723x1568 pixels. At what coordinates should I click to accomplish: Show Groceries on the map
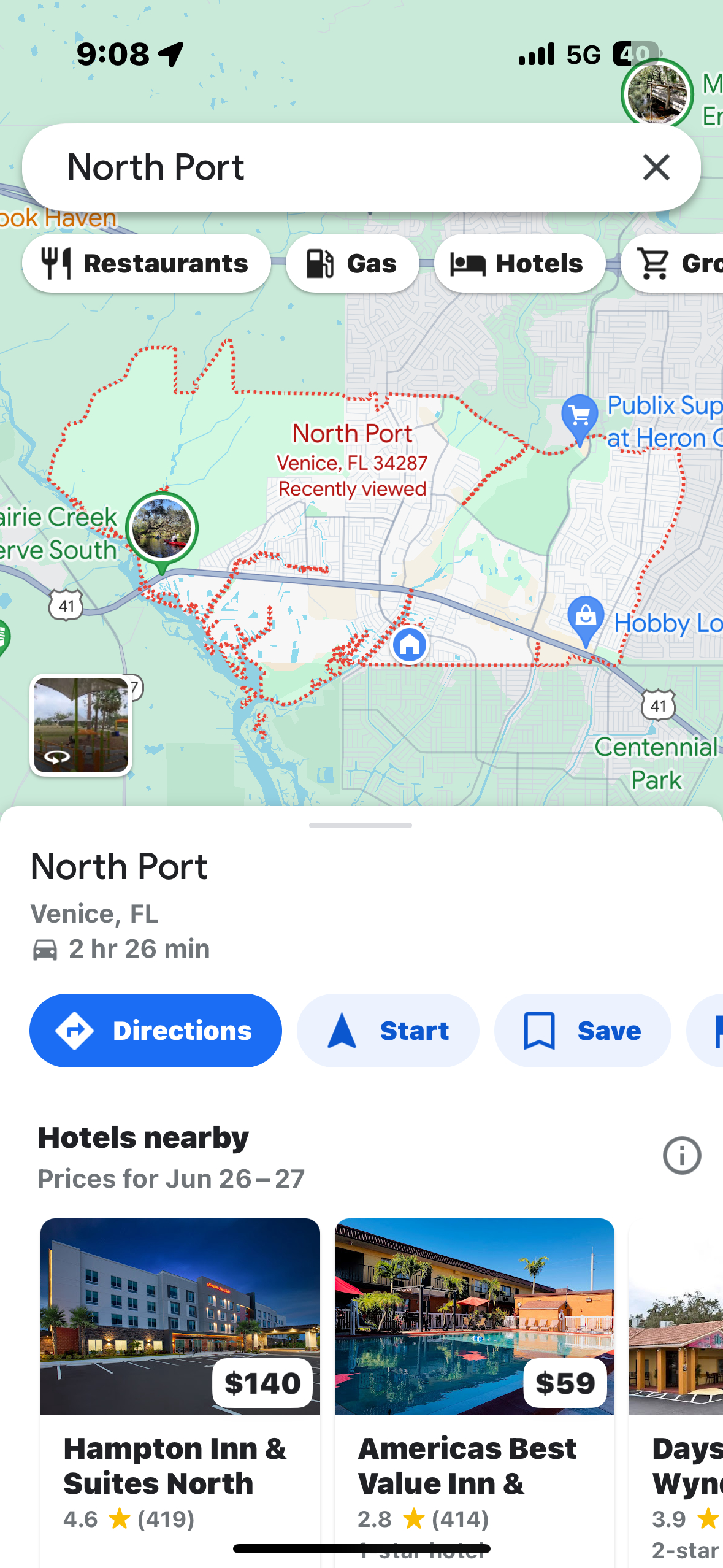tap(675, 264)
